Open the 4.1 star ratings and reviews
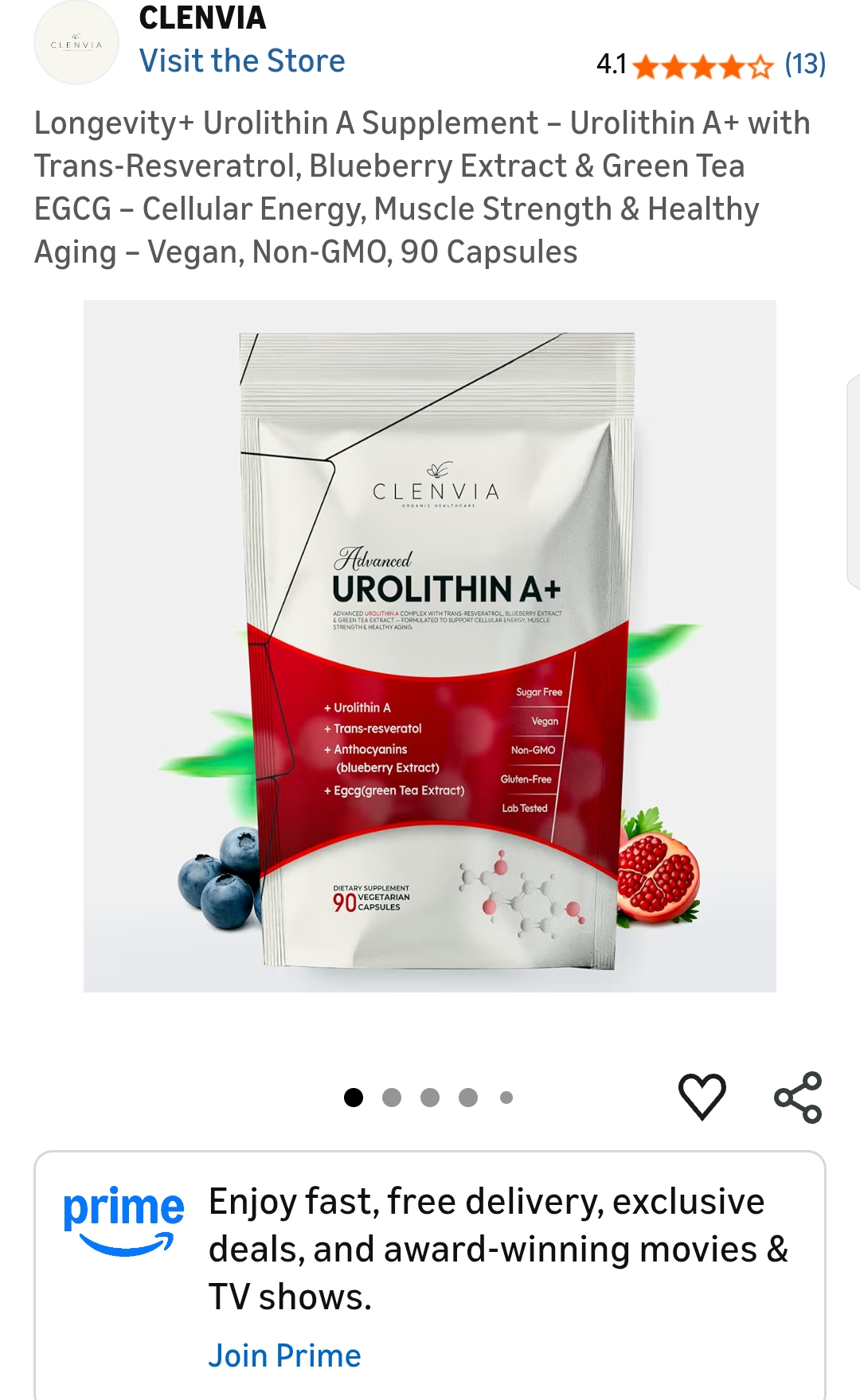 710,65
